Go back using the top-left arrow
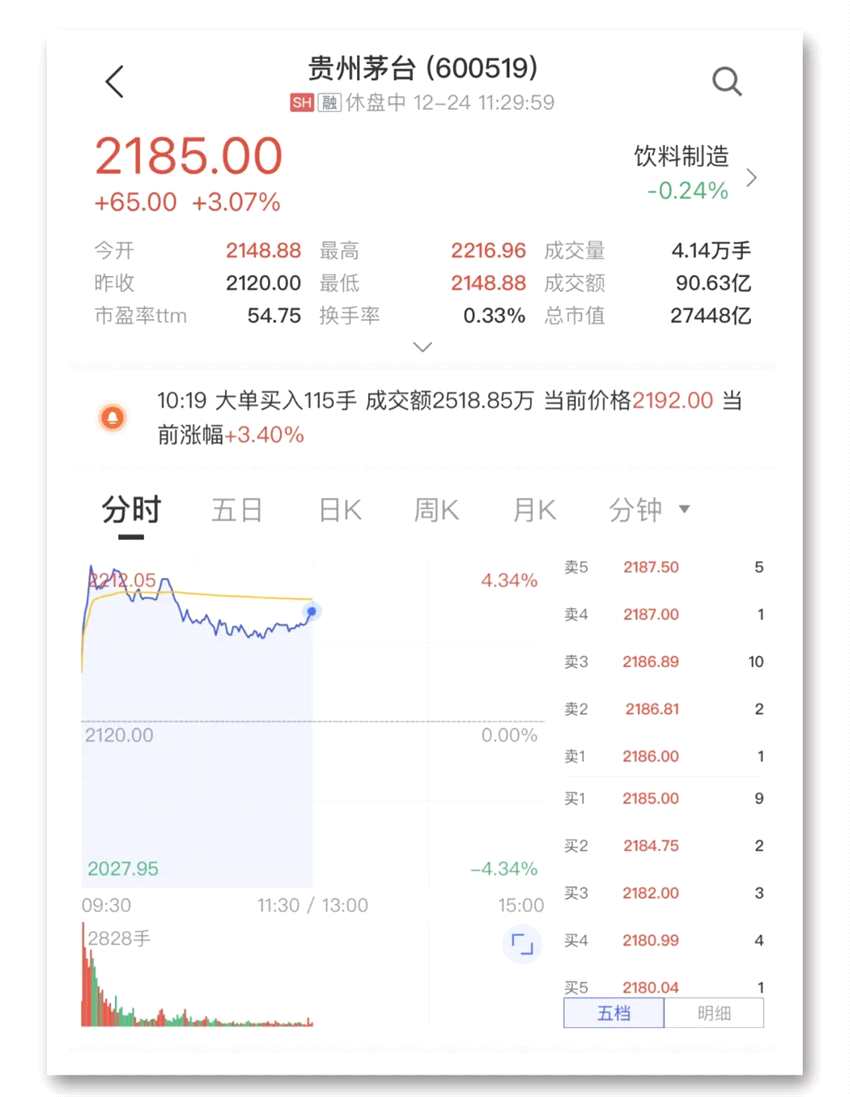Screen dimensions: 850x1097 coord(115,82)
